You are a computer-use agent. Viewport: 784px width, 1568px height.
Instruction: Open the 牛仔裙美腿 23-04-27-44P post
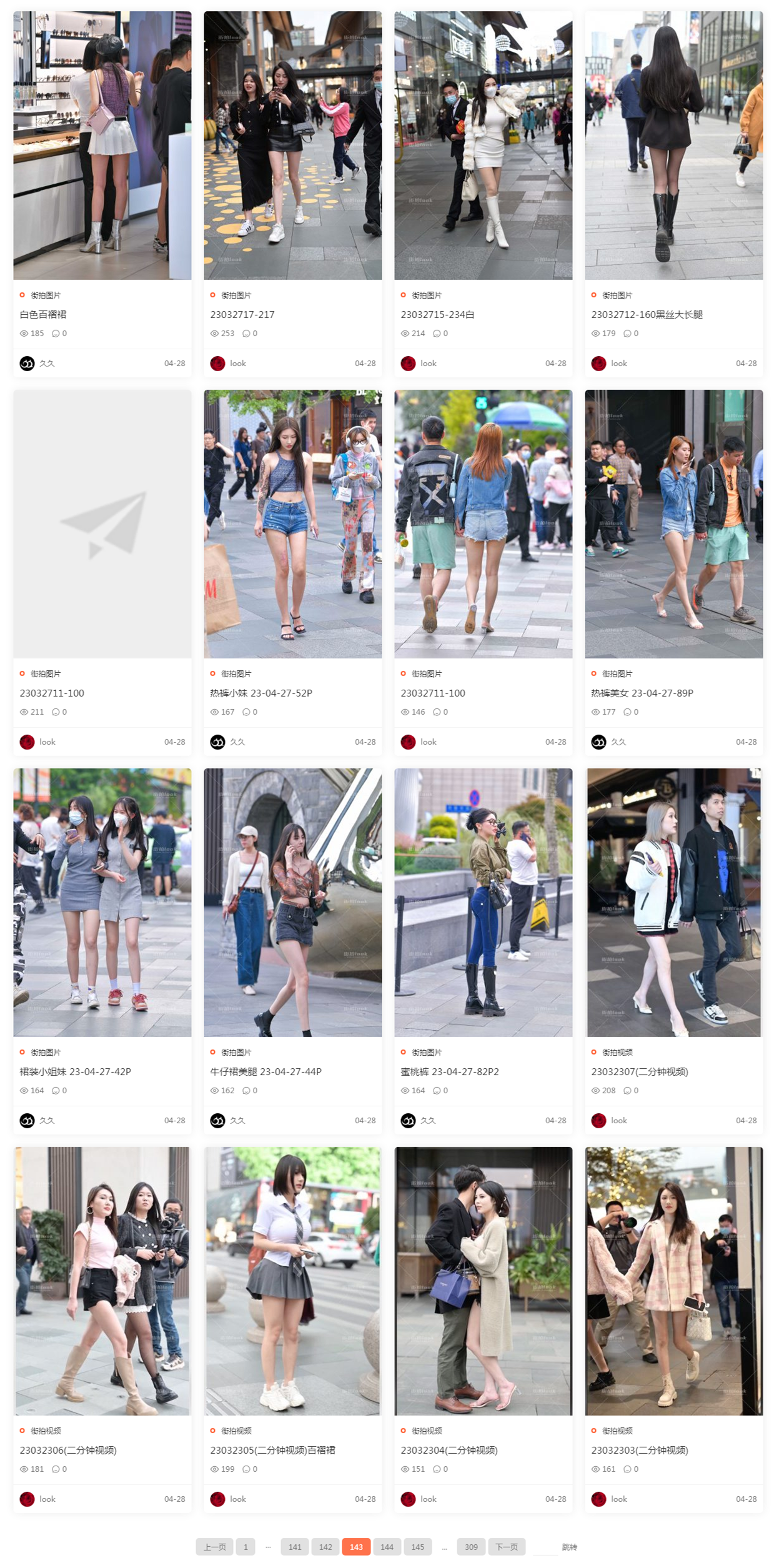[265, 1071]
